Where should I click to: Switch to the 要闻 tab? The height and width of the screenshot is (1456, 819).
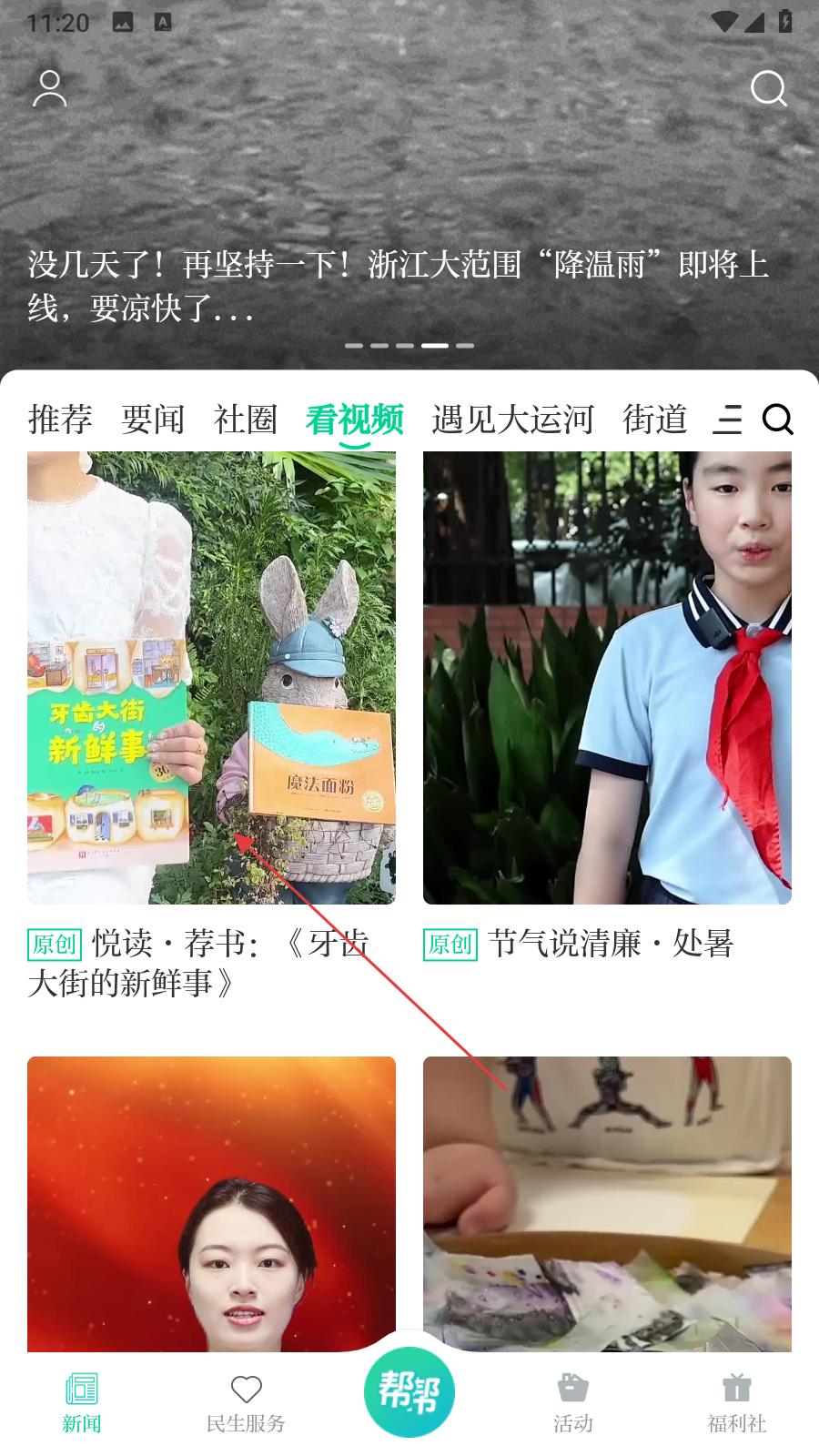point(153,420)
